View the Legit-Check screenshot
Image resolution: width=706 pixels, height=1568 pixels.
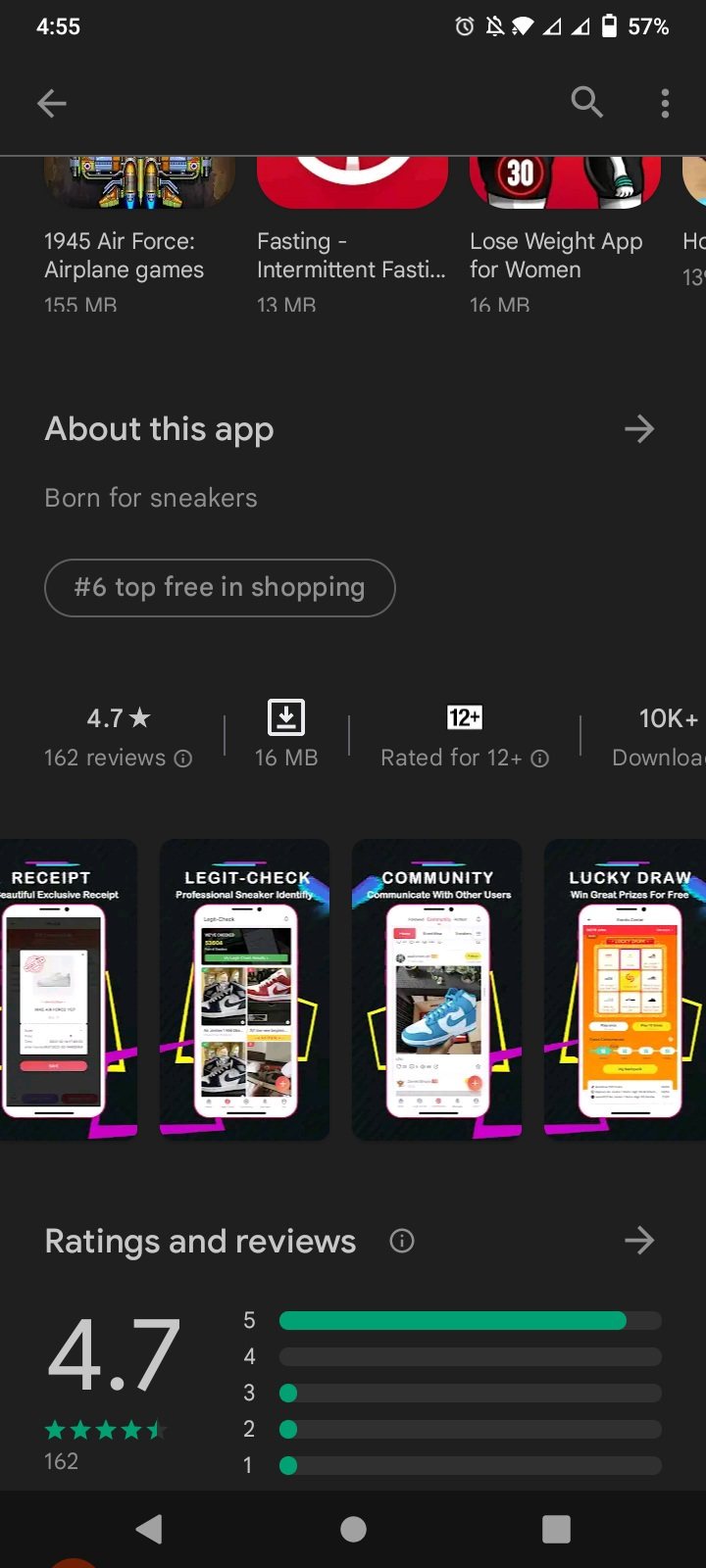coord(244,990)
